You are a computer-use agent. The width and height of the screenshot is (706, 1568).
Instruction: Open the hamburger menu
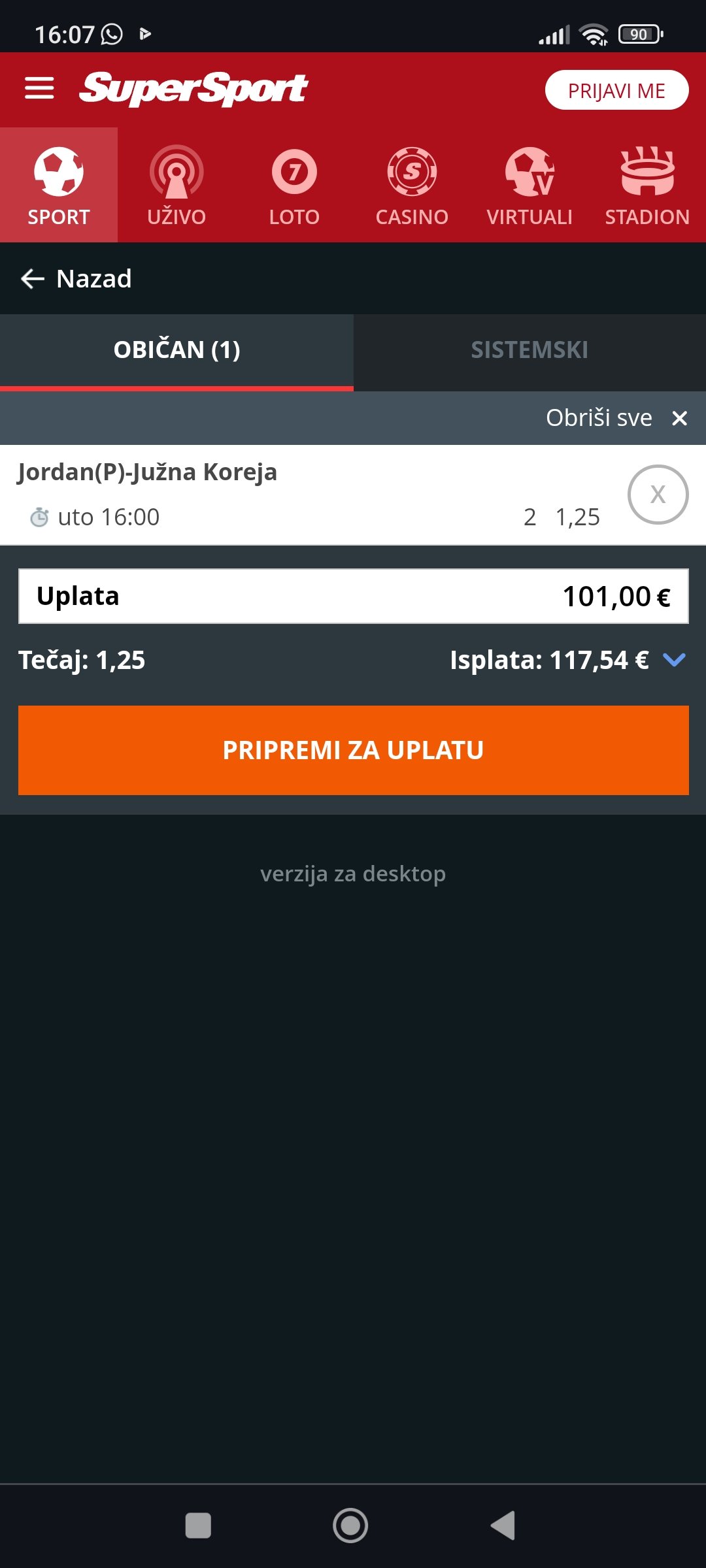pos(39,88)
